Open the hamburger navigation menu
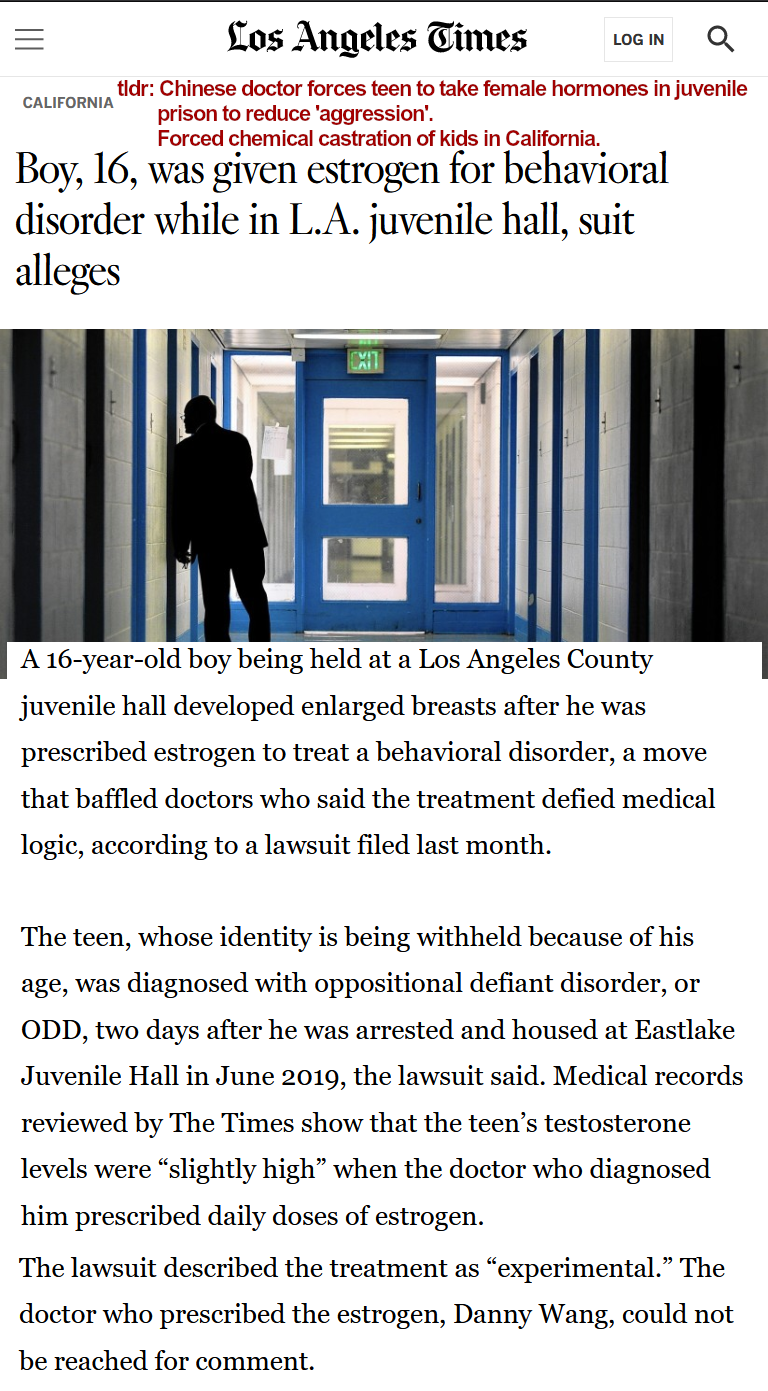This screenshot has width=768, height=1391. 29,39
